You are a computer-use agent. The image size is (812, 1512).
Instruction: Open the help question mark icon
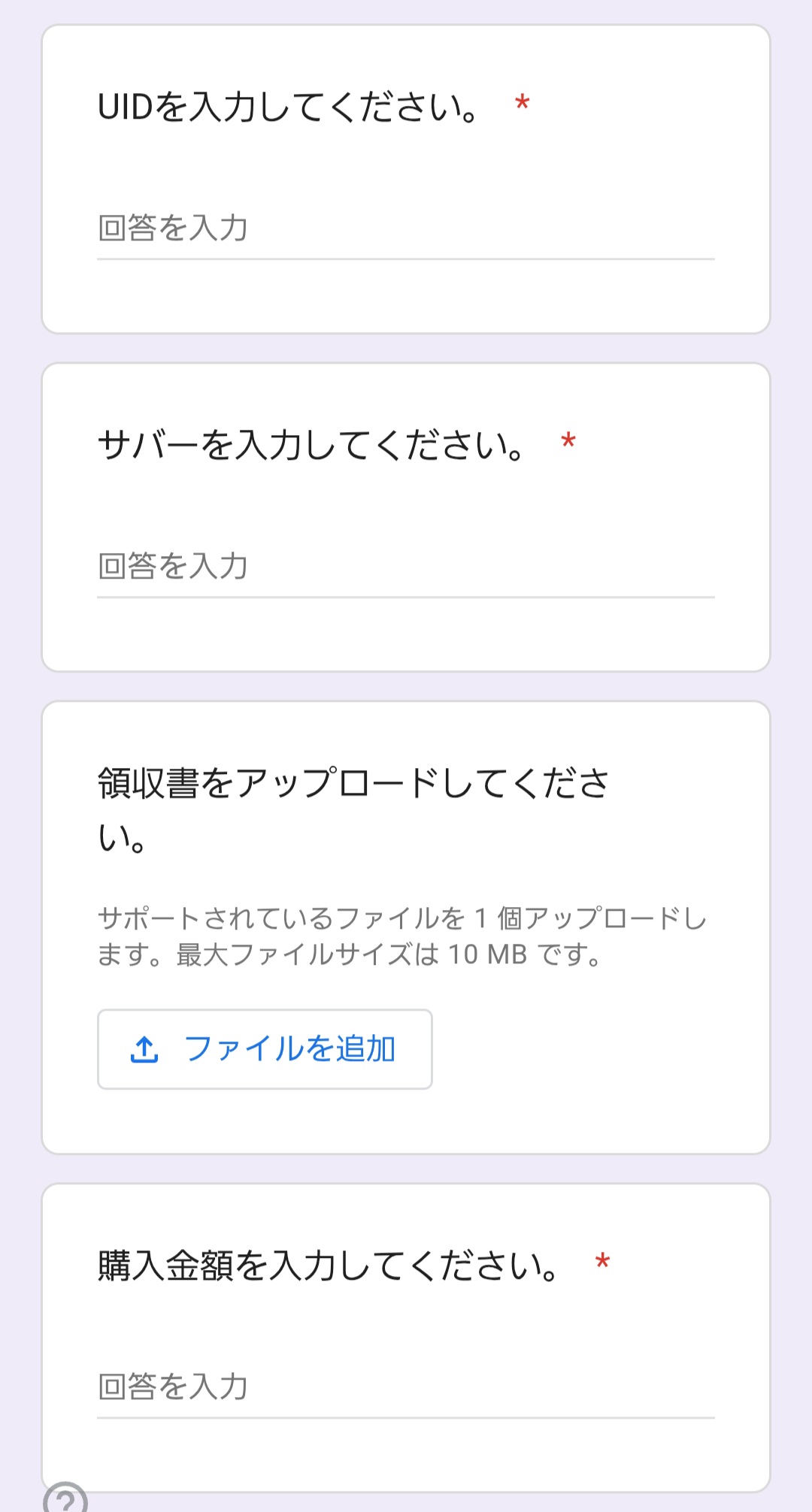pyautogui.click(x=66, y=1500)
